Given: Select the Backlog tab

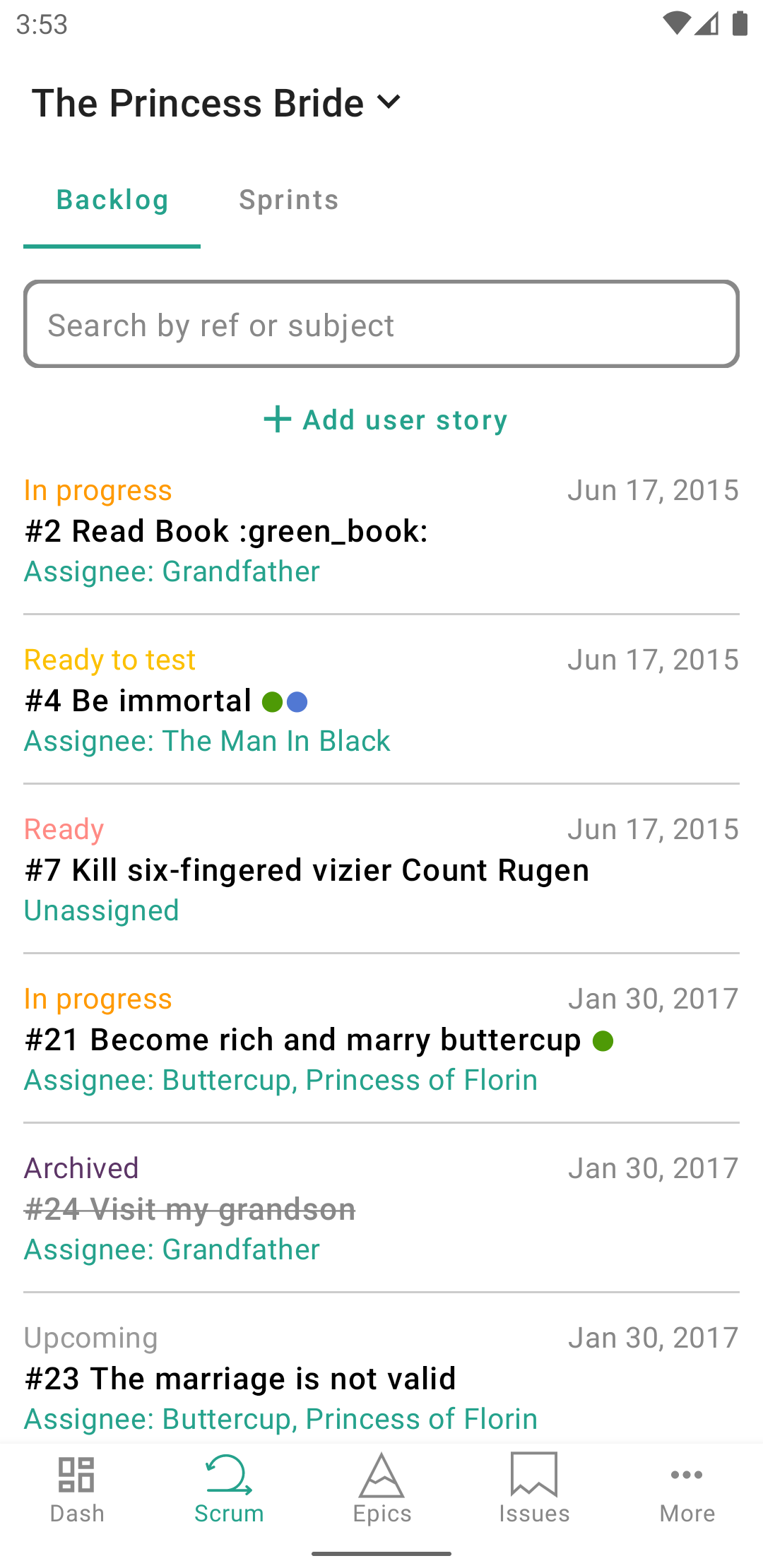Looking at the screenshot, I should [x=112, y=200].
